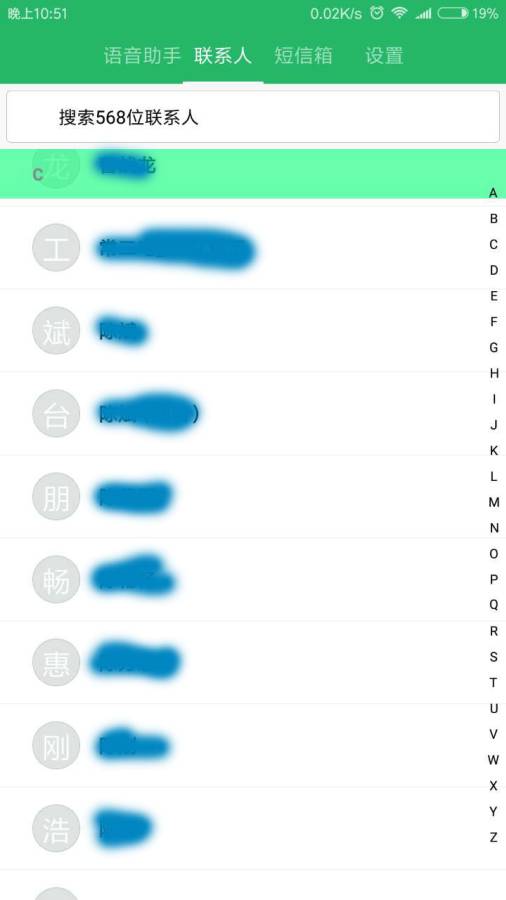
Task: Jump to letter A in index
Action: [x=493, y=193]
